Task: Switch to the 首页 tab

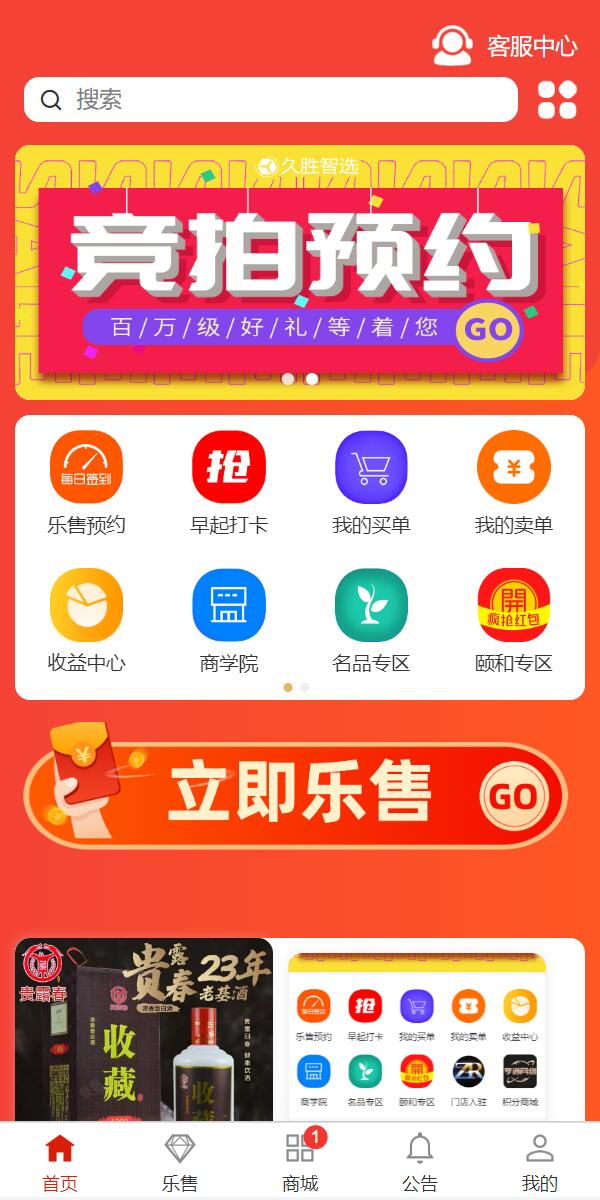Action: (x=60, y=1162)
